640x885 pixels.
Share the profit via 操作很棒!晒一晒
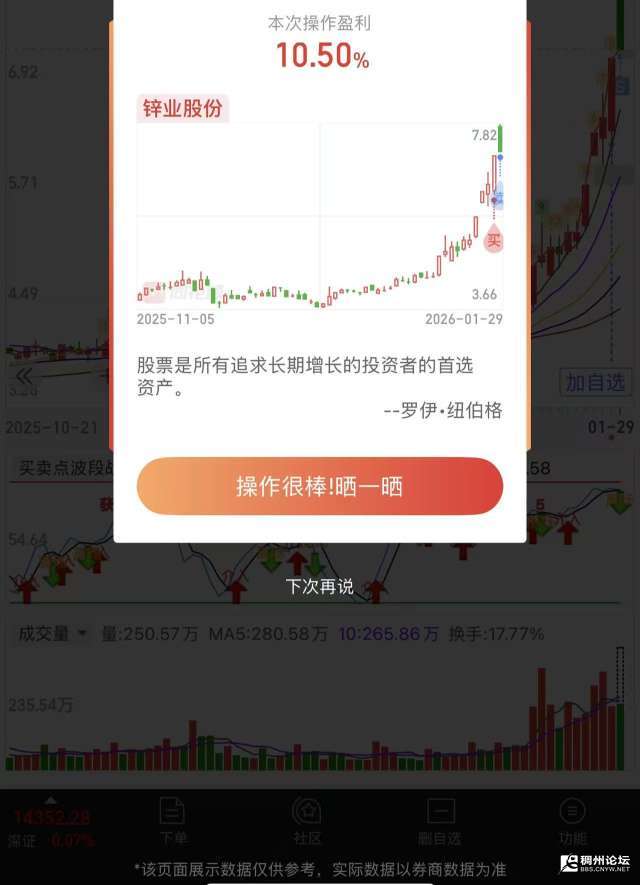click(319, 487)
